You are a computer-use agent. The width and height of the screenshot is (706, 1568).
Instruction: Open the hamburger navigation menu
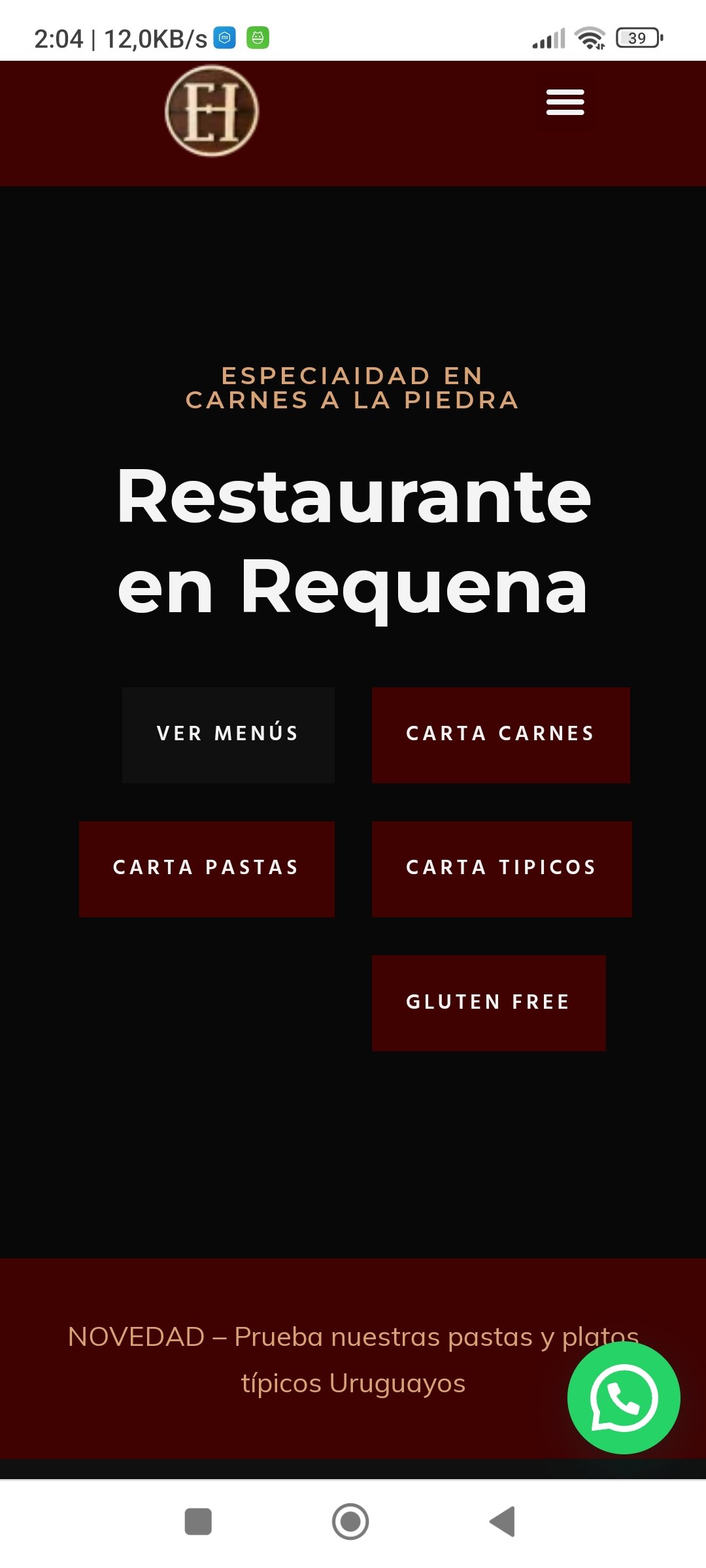pyautogui.click(x=565, y=103)
